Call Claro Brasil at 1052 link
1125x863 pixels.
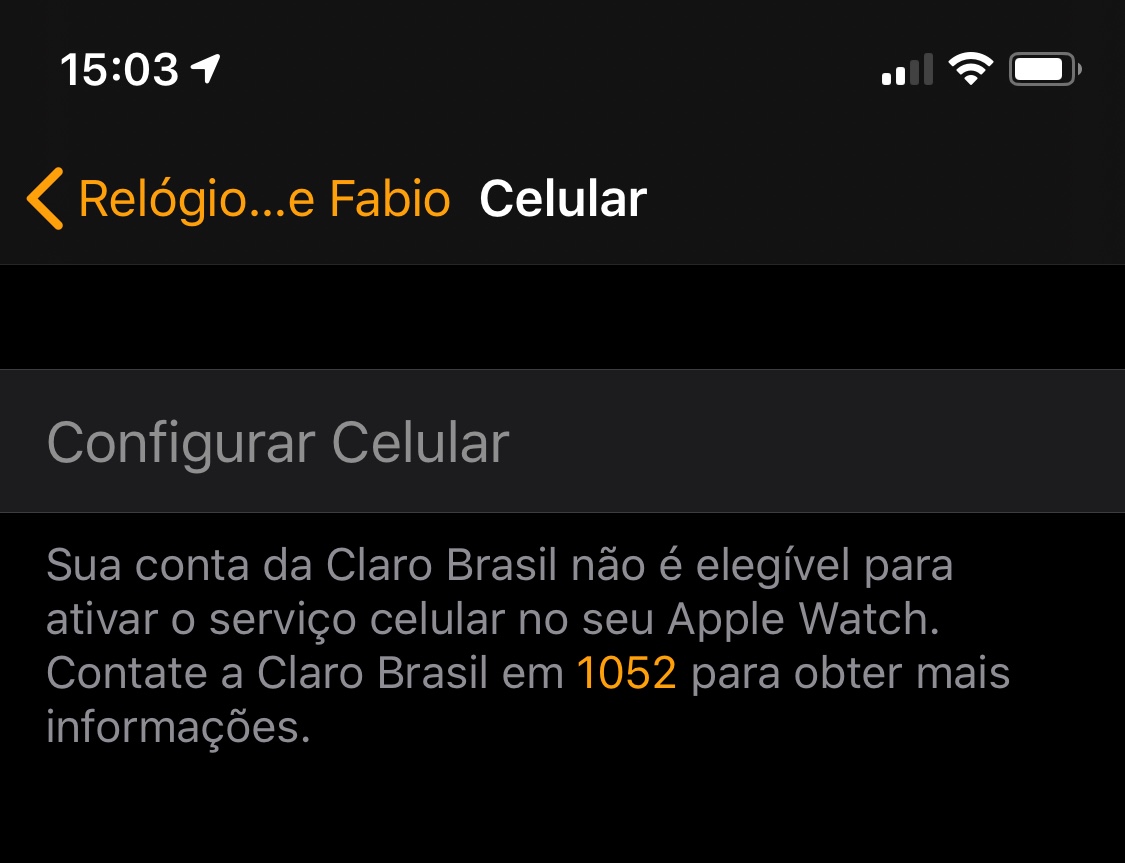[627, 673]
